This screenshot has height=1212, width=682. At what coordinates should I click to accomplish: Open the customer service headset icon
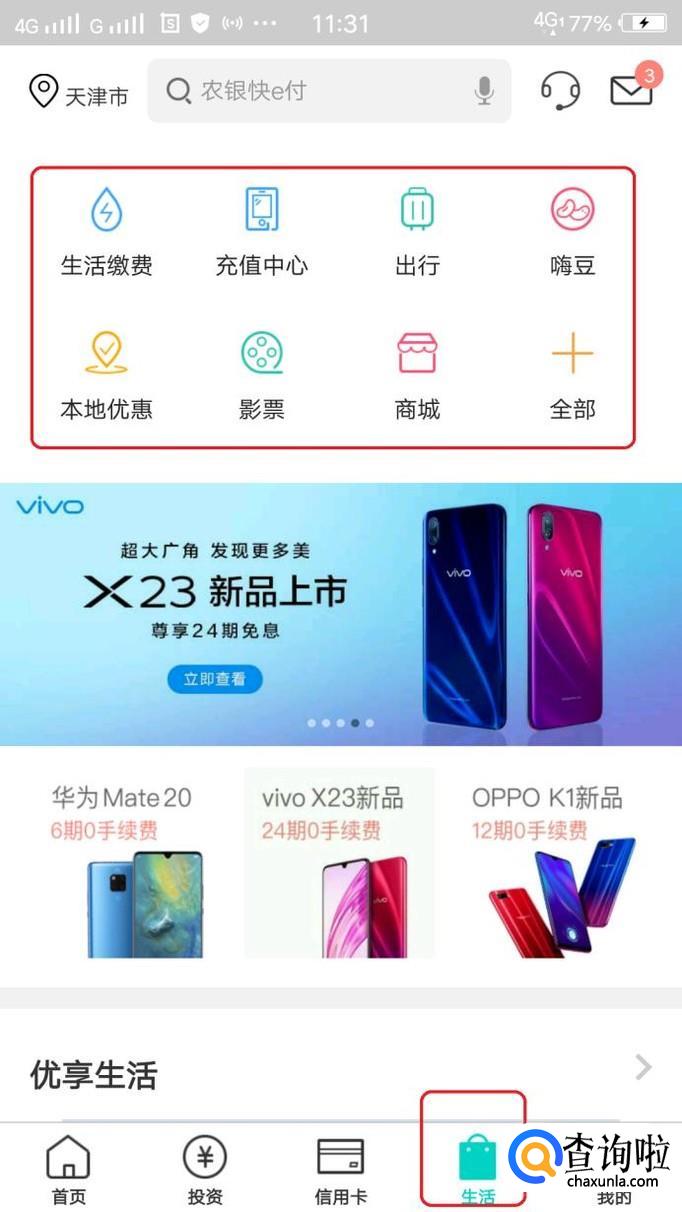[x=560, y=91]
